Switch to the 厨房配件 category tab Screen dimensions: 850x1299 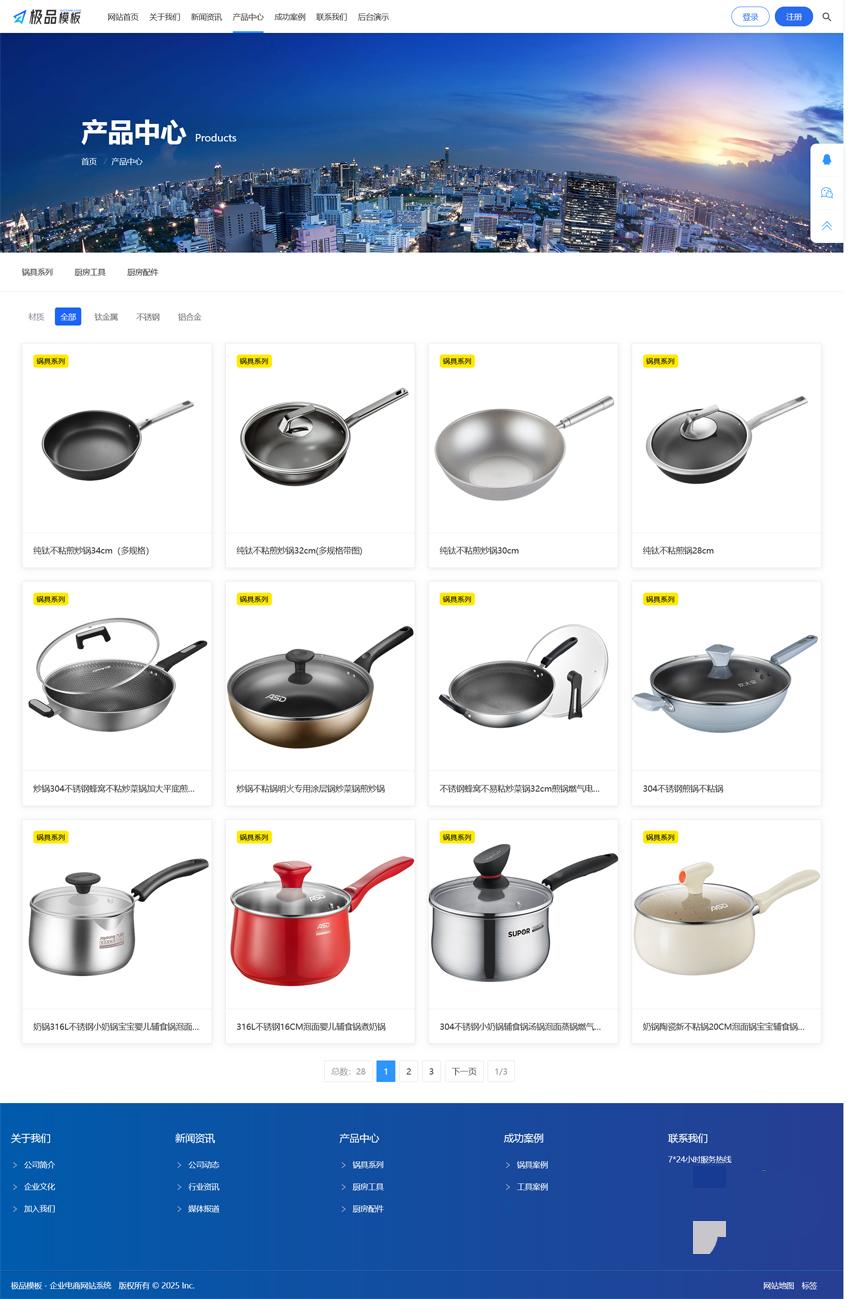pos(142,272)
